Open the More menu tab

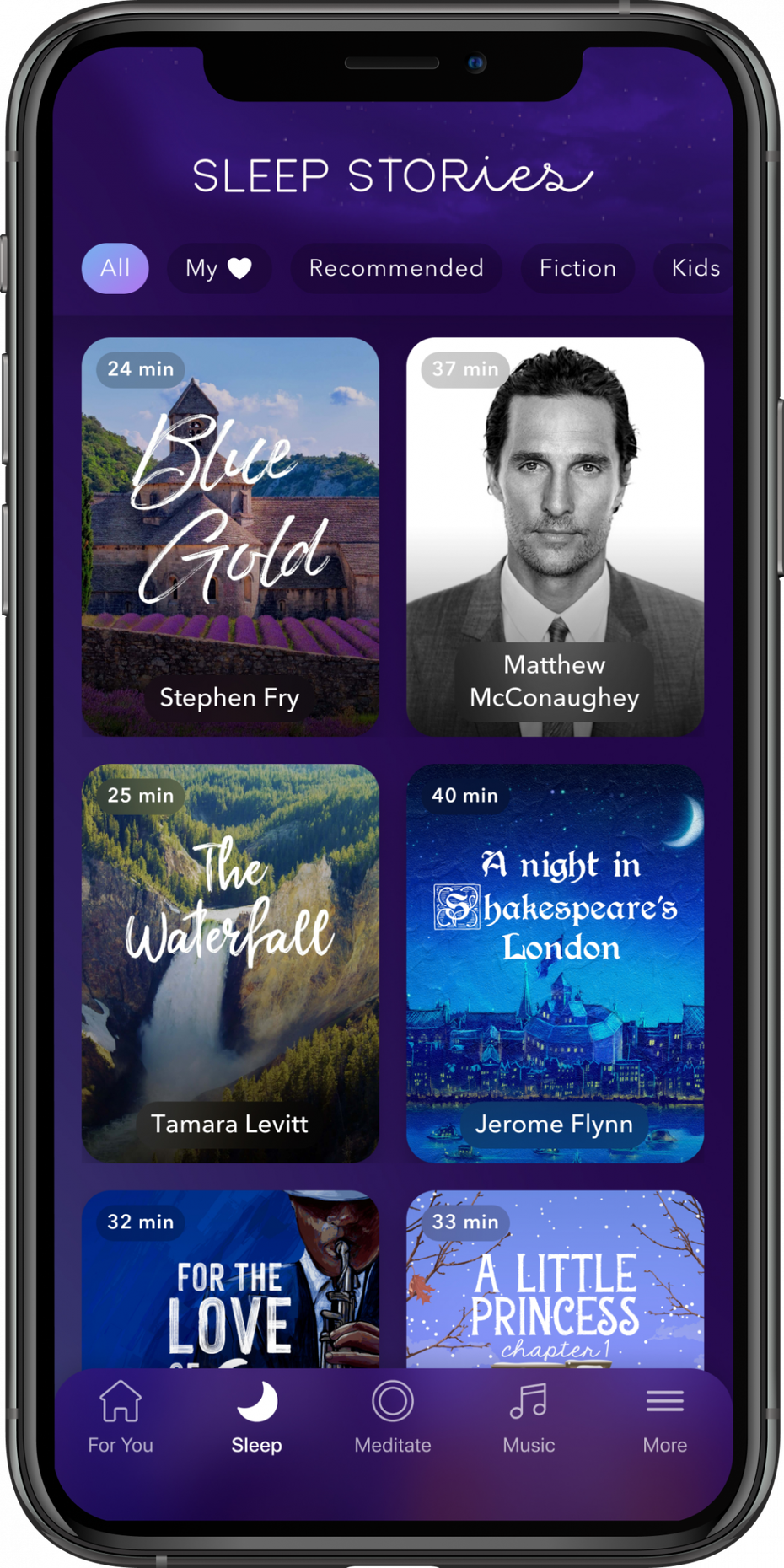[664, 1418]
